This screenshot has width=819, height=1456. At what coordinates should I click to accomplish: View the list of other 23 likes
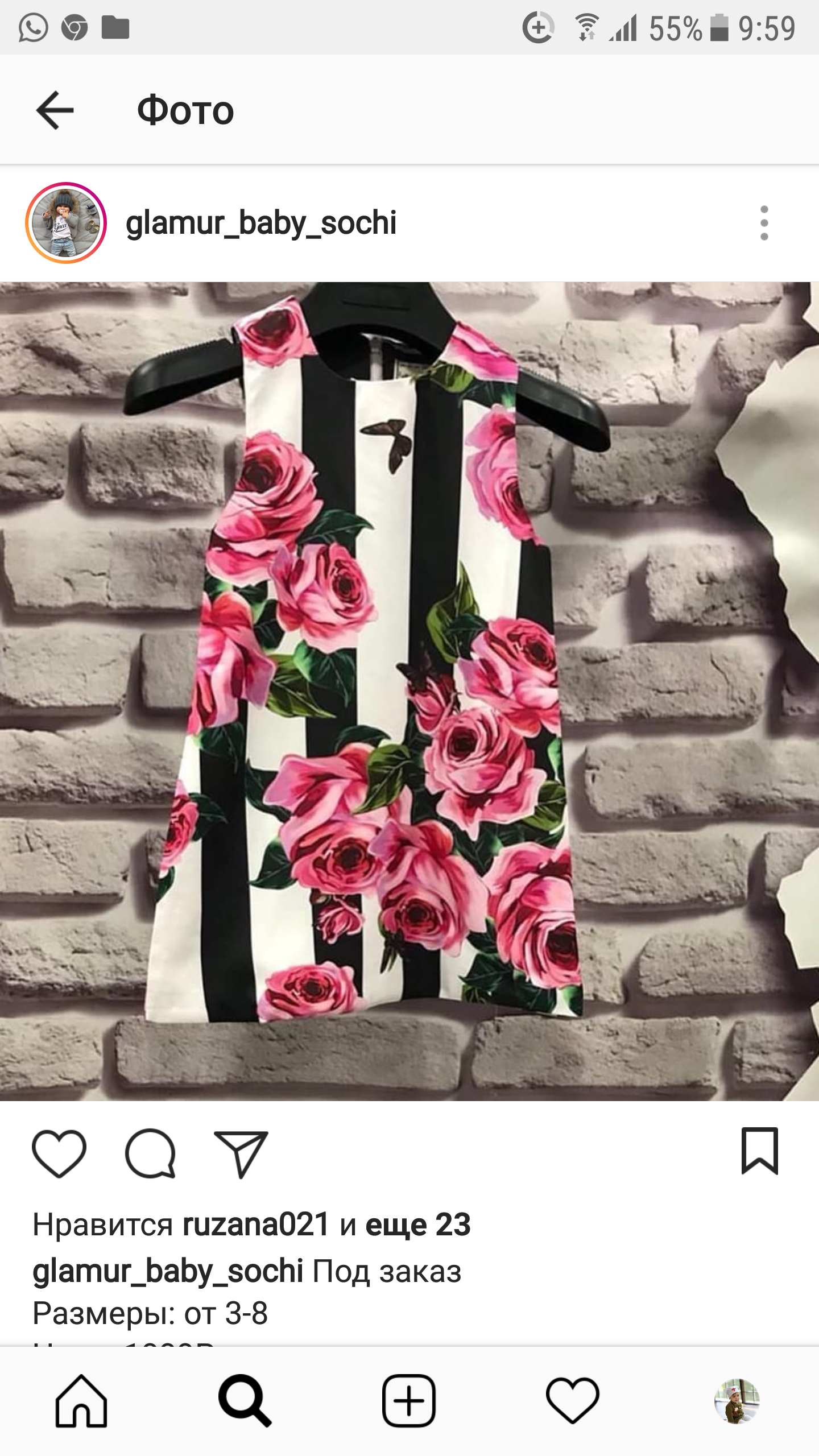coord(418,1225)
